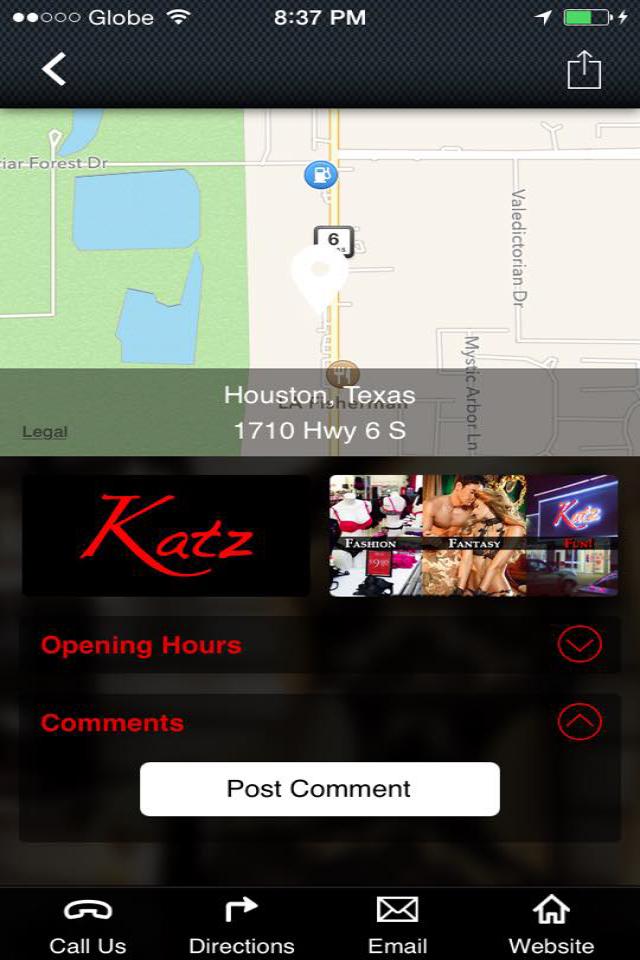Open the Fashion Fantasy Fun photo banner

click(473, 536)
